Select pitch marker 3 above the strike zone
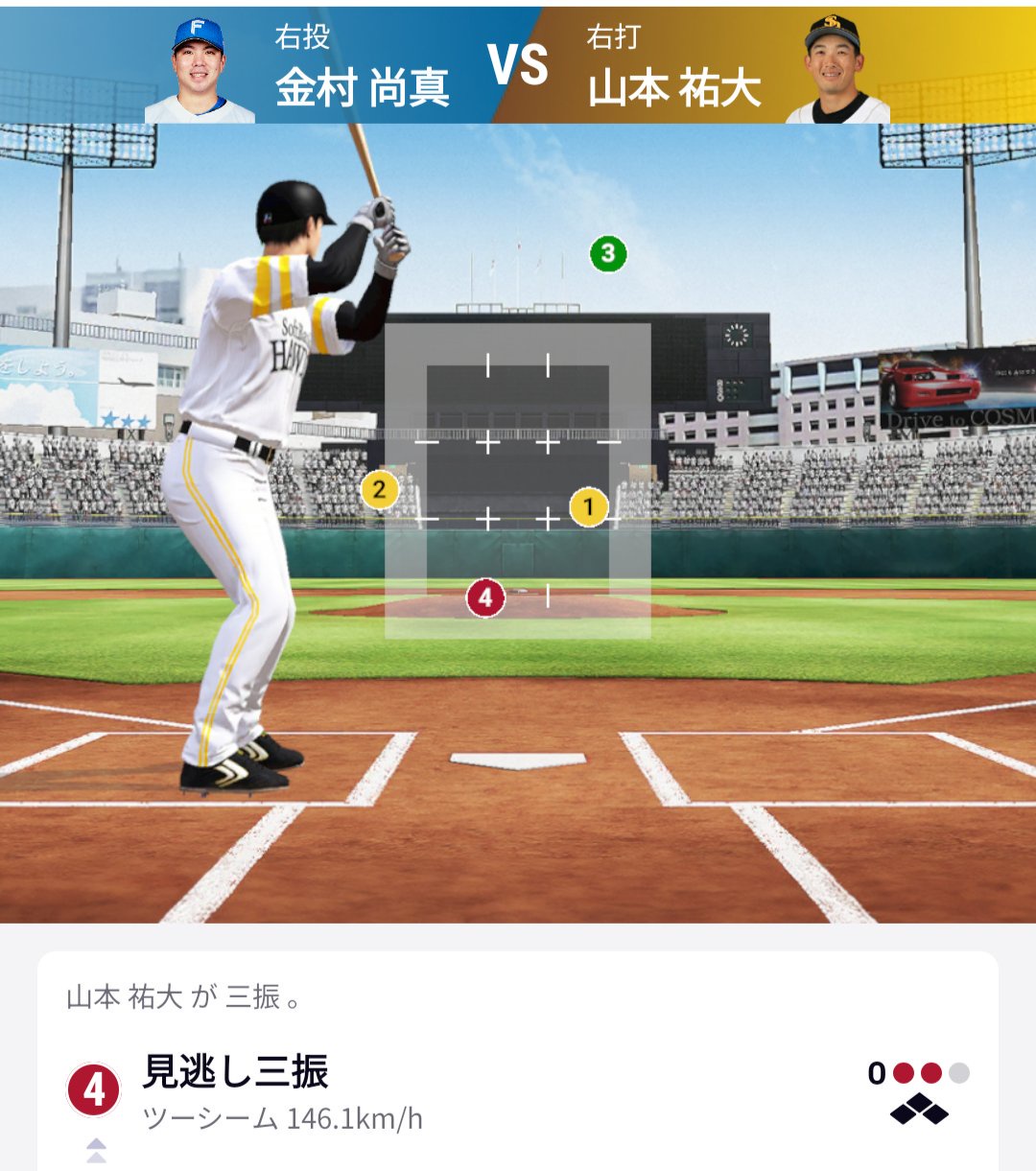This screenshot has height=1171, width=1036. [x=607, y=254]
